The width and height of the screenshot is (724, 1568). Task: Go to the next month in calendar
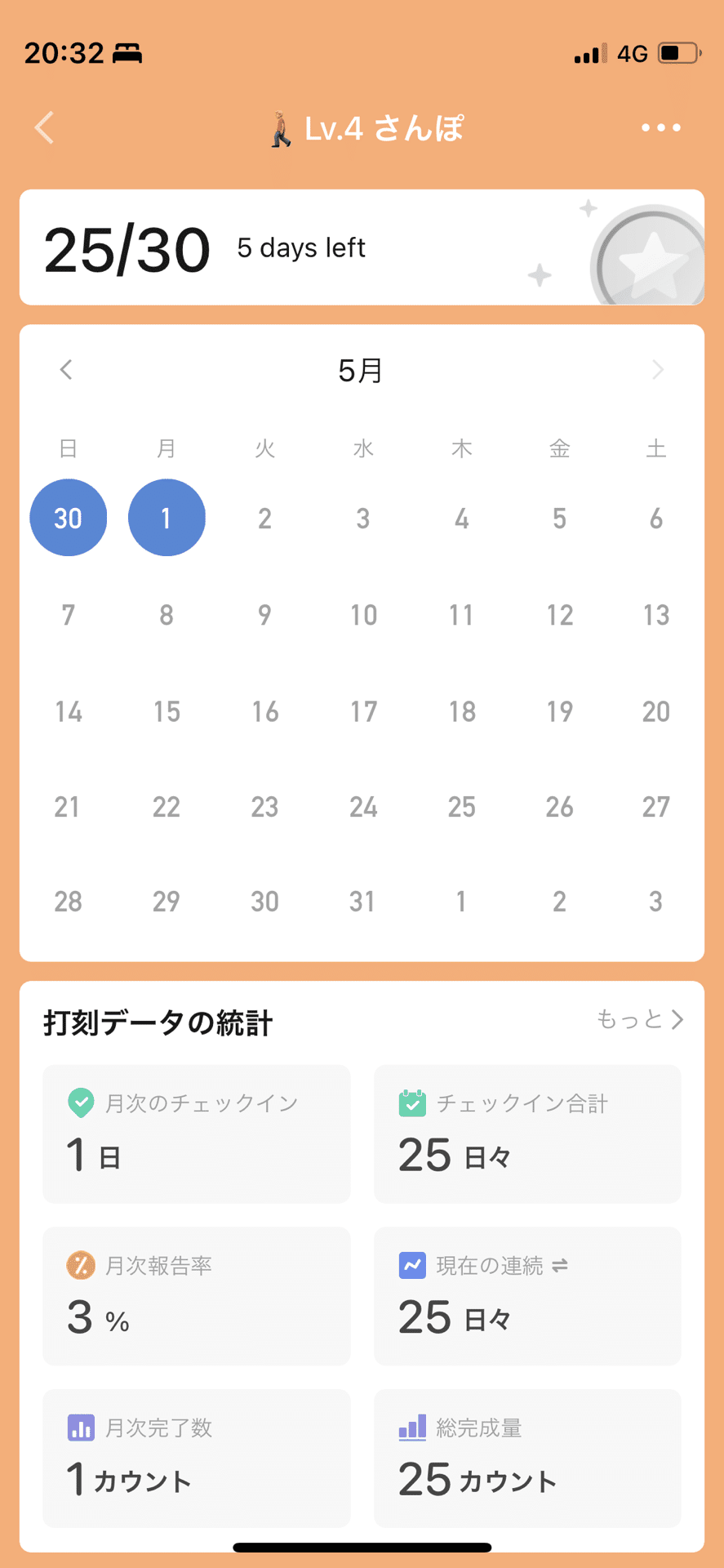pyautogui.click(x=658, y=370)
